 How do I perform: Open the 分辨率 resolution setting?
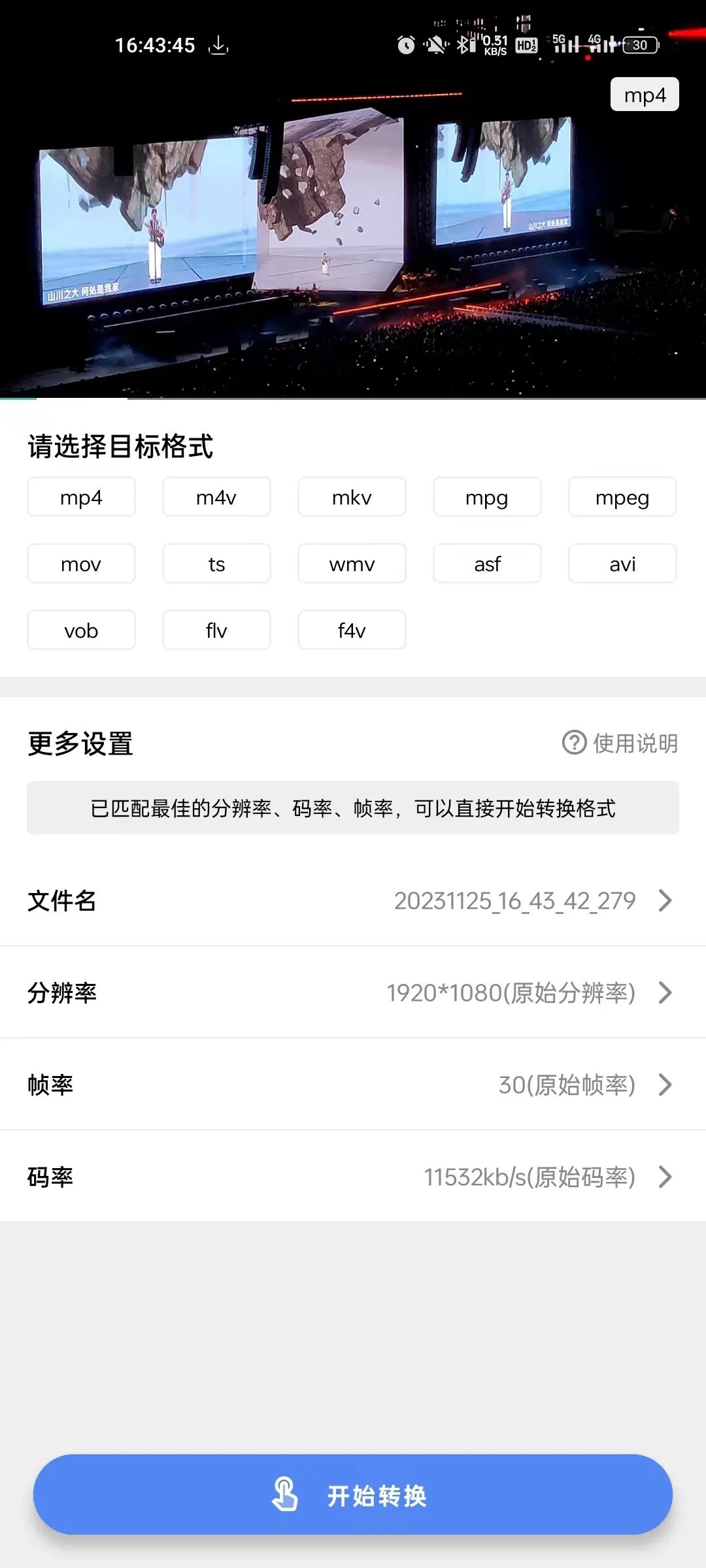click(x=353, y=992)
